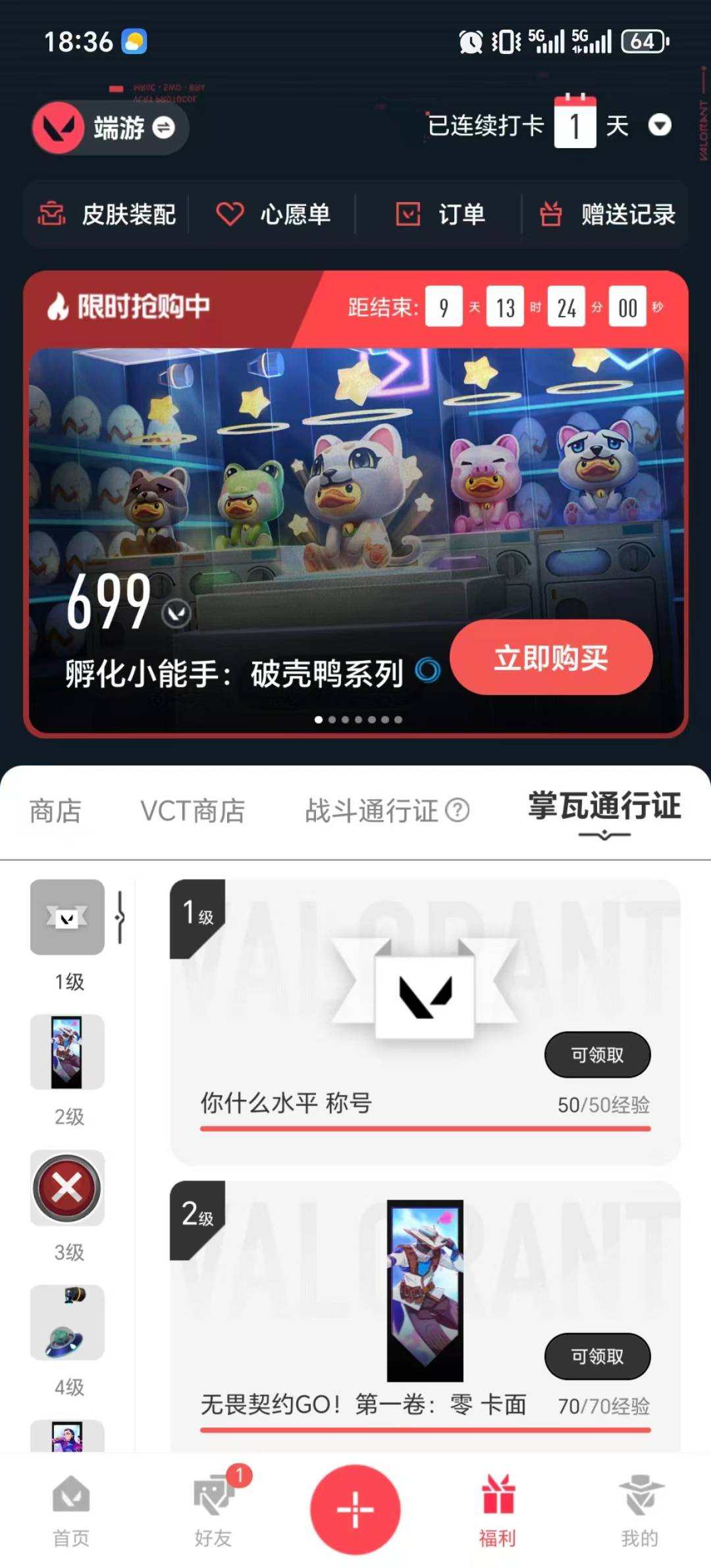This screenshot has width=711, height=1568.
Task: Toggle the 端游 platform switcher
Action: click(109, 128)
